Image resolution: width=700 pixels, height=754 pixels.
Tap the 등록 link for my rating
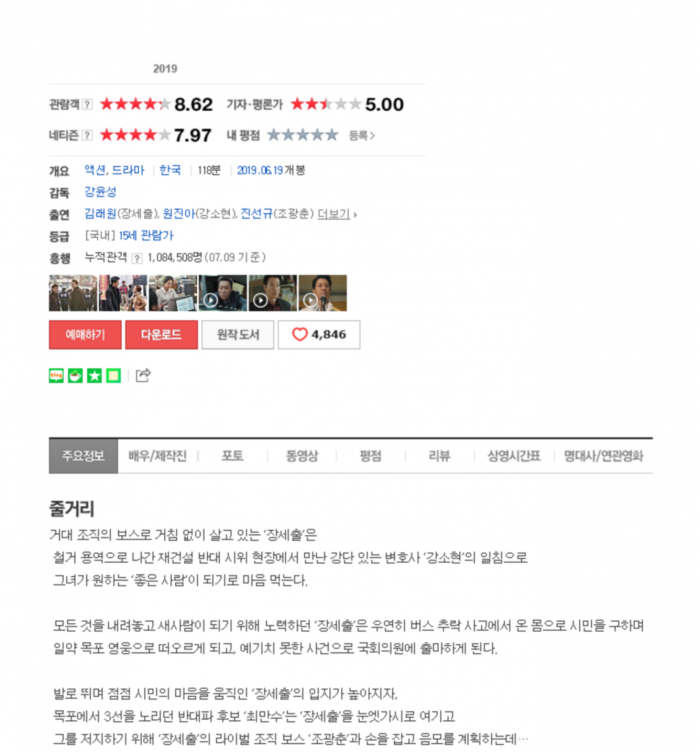(359, 135)
